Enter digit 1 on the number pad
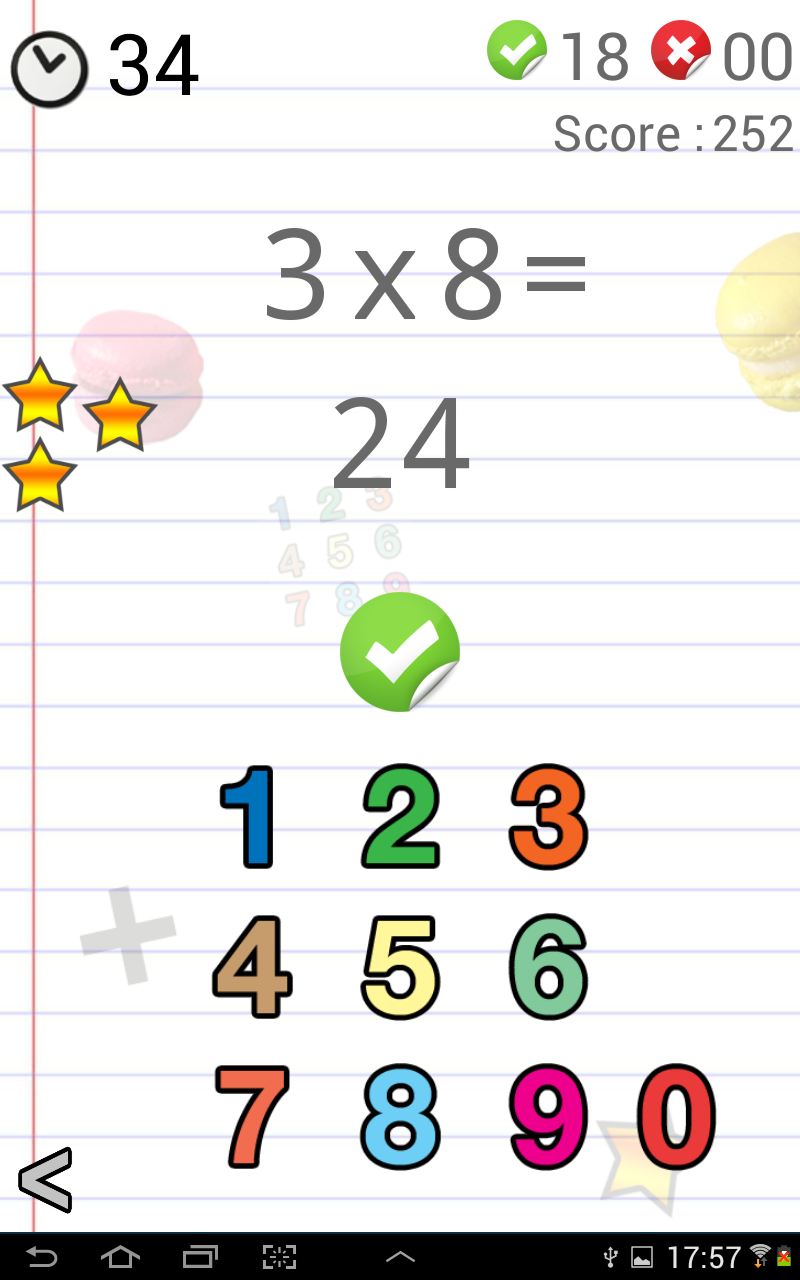The width and height of the screenshot is (800, 1280). 248,817
